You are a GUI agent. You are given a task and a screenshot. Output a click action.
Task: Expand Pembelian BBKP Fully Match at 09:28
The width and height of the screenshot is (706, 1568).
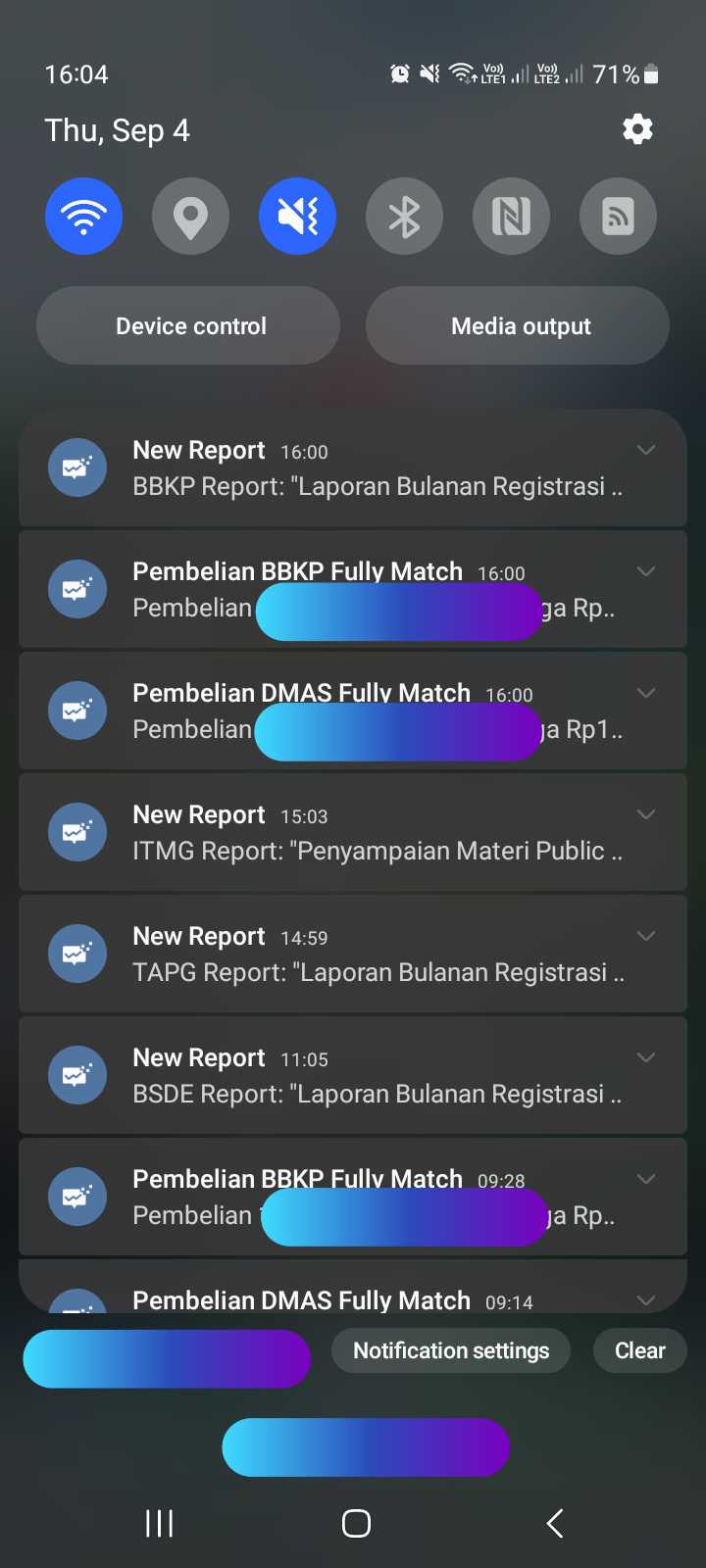pos(645,1179)
